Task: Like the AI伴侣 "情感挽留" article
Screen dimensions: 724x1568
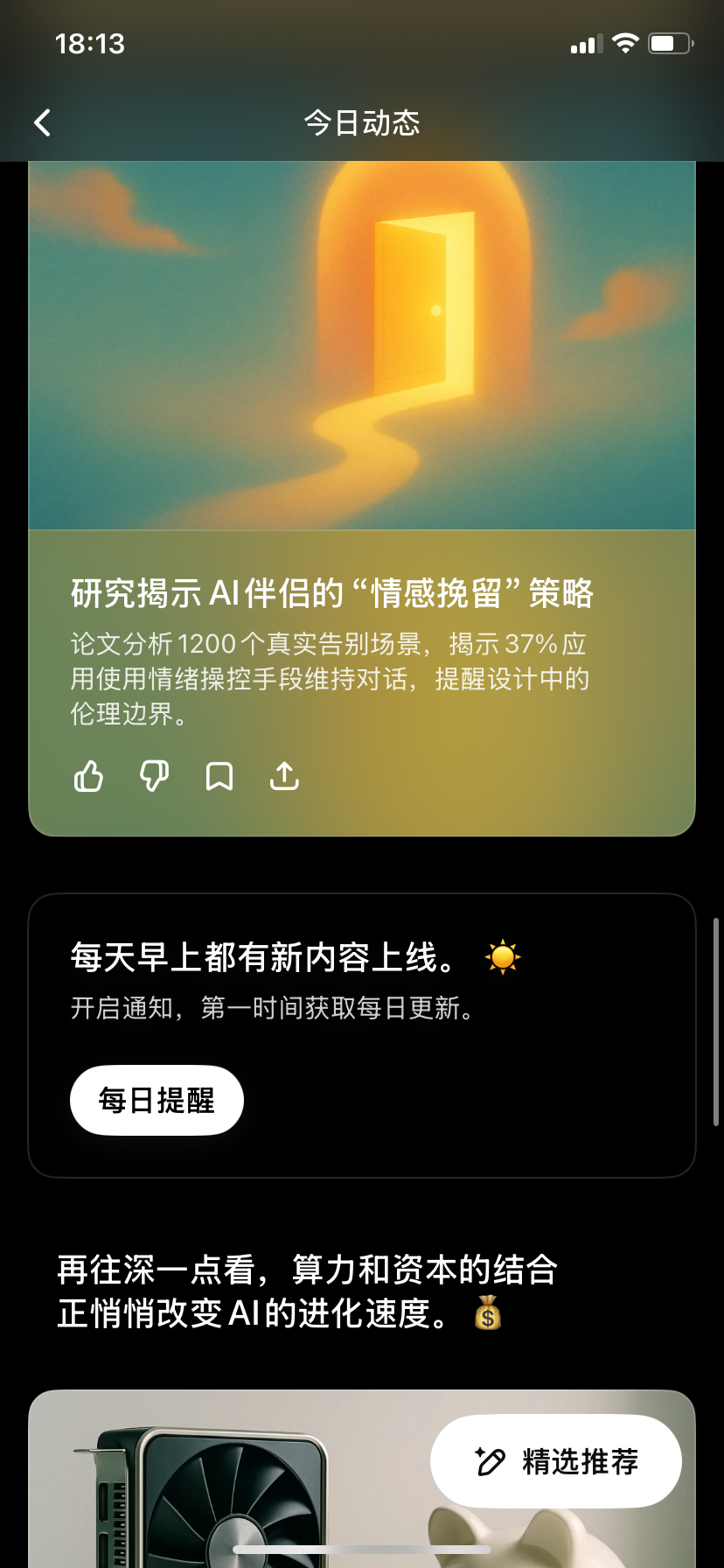Action: pyautogui.click(x=88, y=776)
